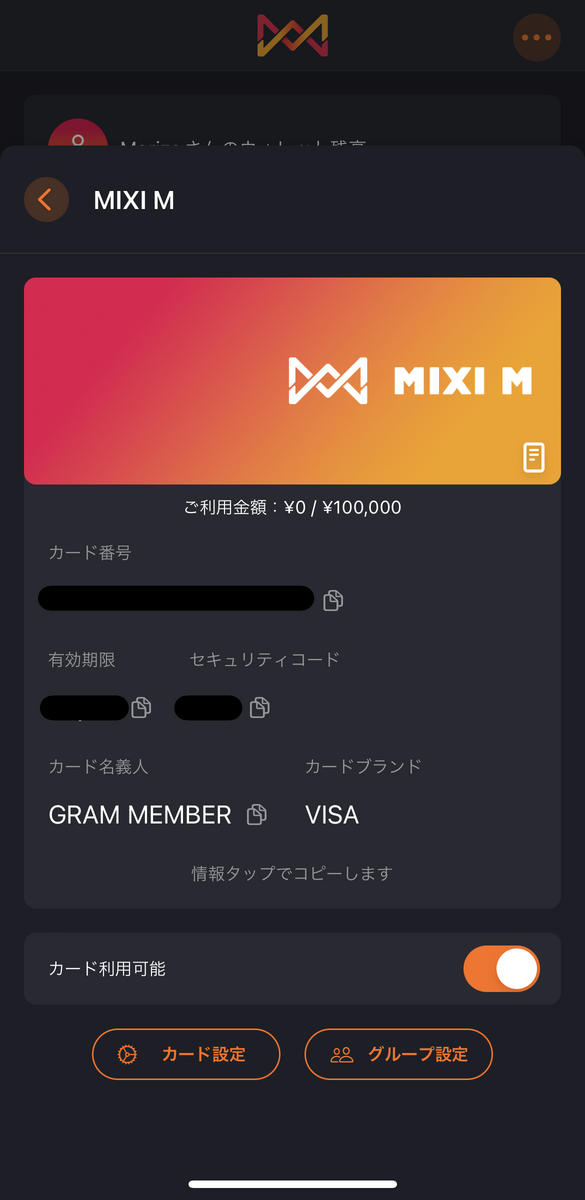Image resolution: width=585 pixels, height=1200 pixels.
Task: Open グループ設定
Action: coord(399,1054)
